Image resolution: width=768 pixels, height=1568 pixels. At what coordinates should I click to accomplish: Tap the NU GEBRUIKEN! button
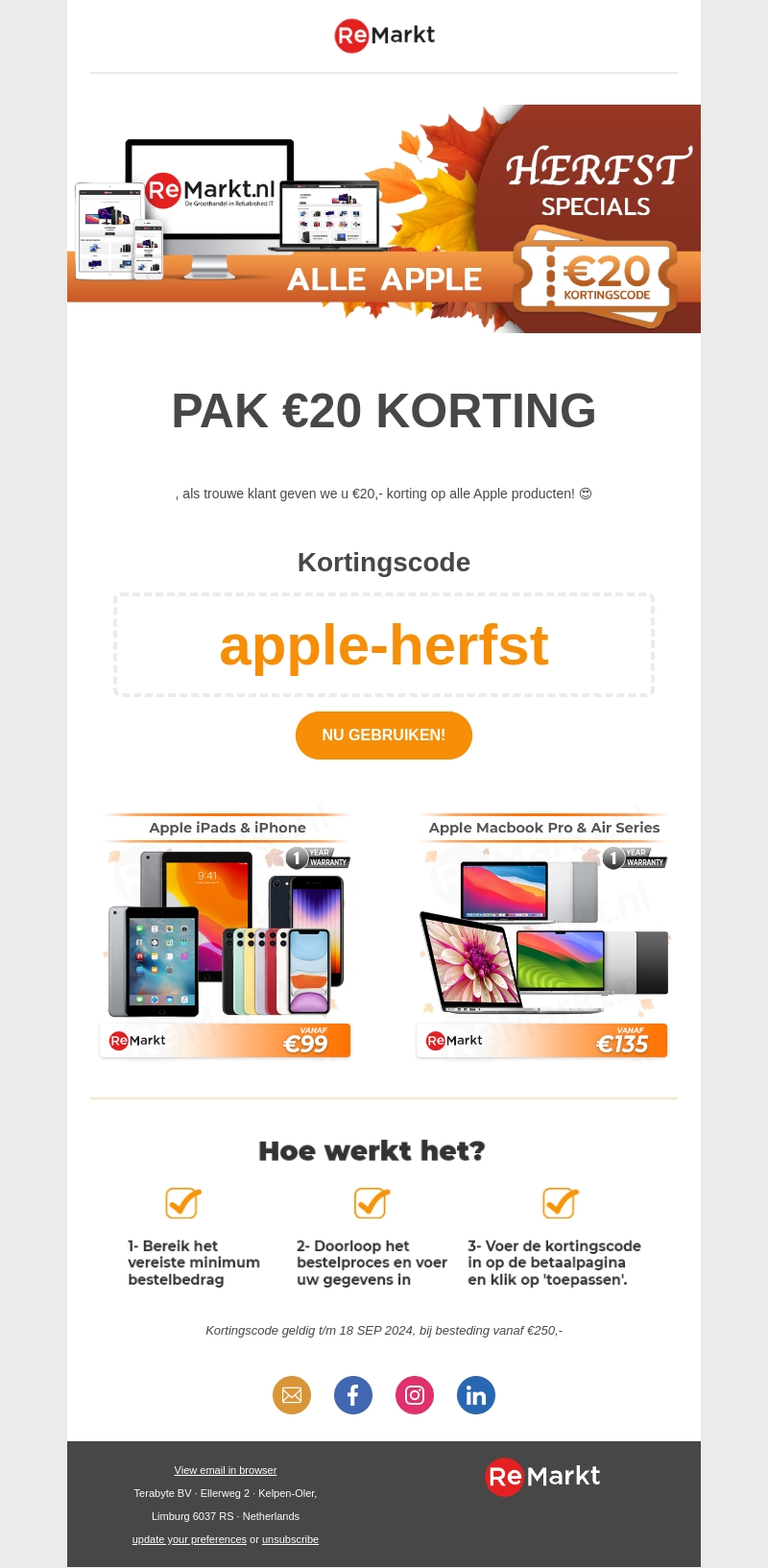[383, 736]
